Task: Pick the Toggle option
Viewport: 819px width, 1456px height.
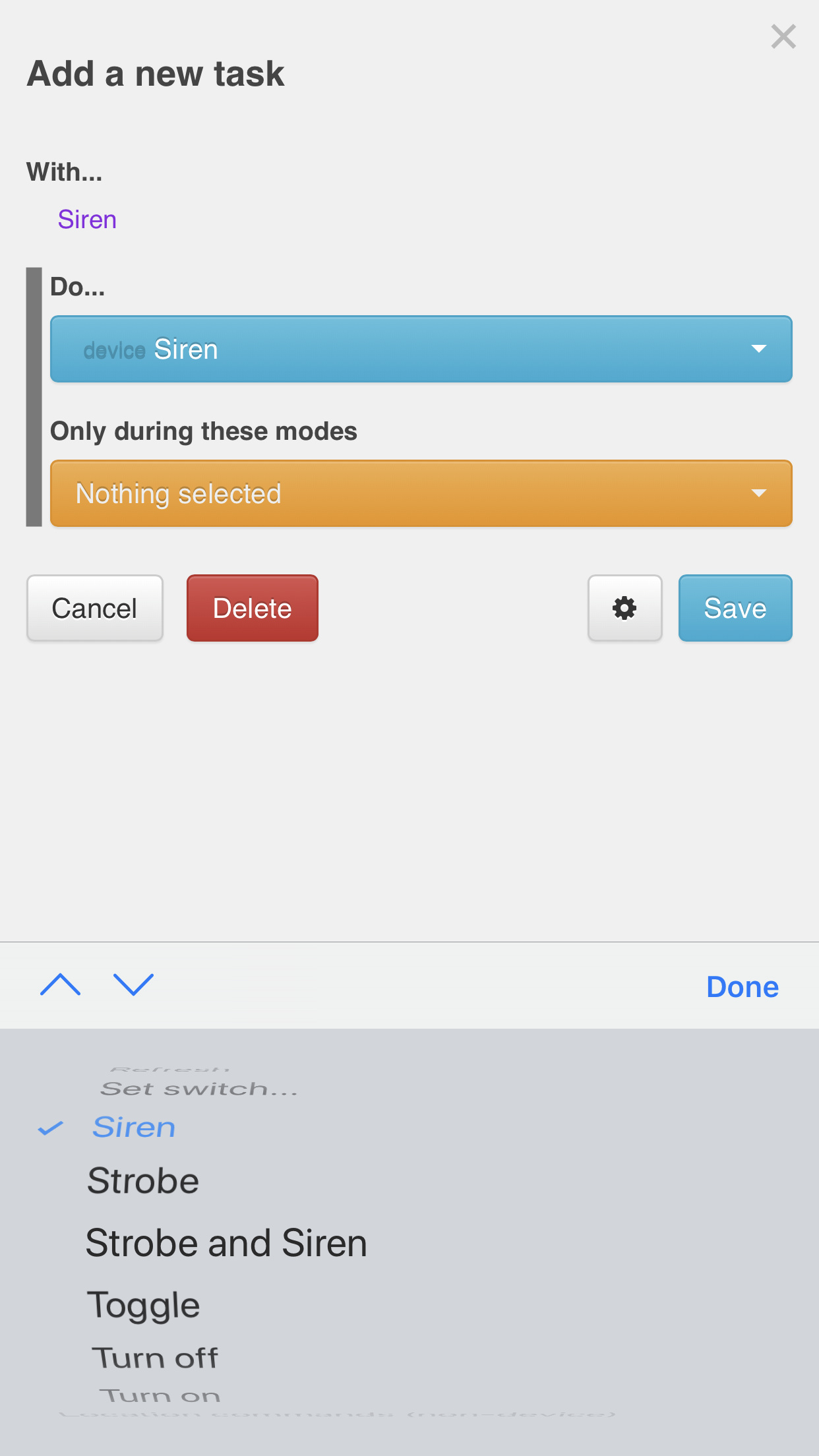Action: click(x=144, y=1305)
